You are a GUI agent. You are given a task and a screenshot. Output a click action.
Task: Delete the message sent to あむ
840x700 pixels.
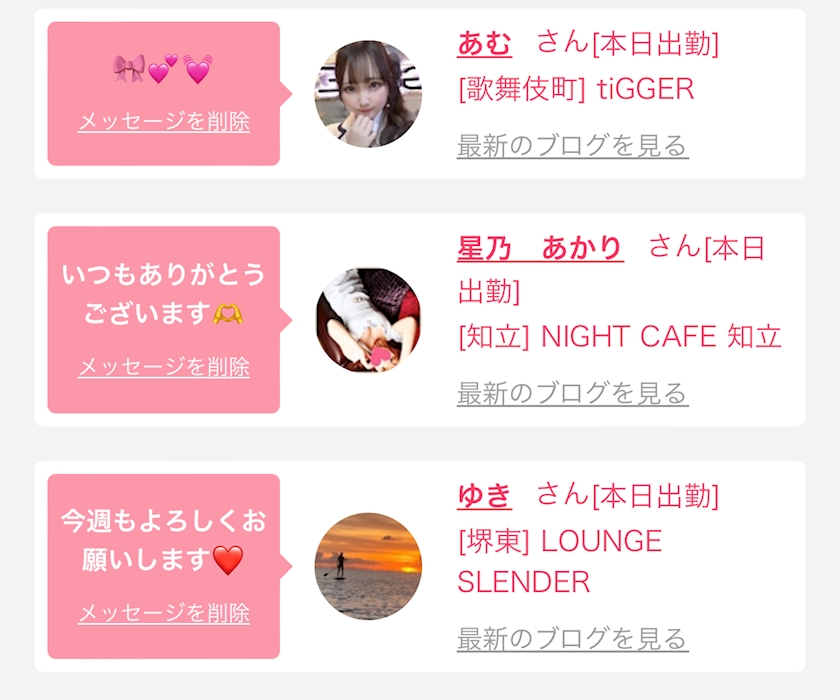pos(164,122)
